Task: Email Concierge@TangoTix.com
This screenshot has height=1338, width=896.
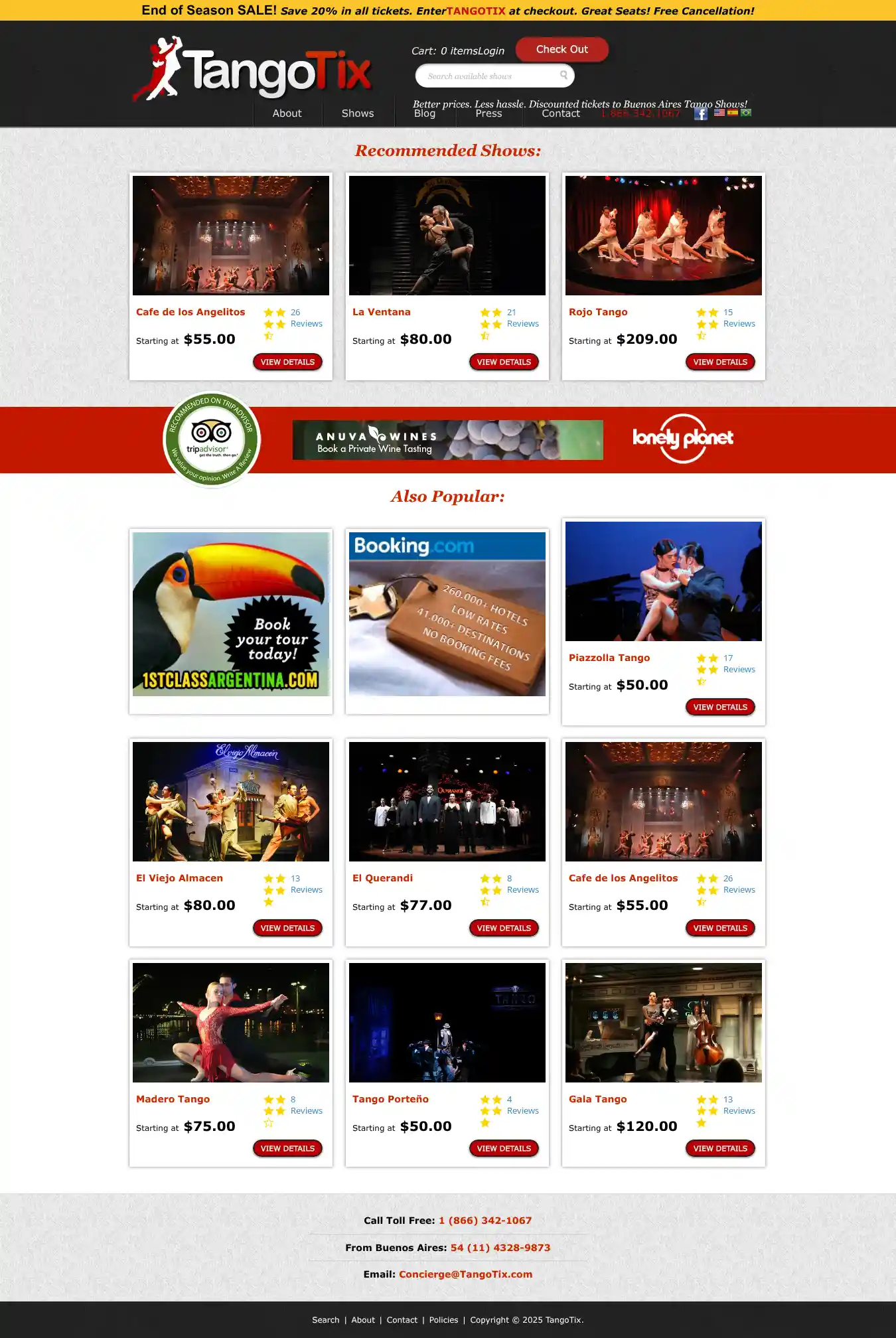Action: coord(465,1274)
